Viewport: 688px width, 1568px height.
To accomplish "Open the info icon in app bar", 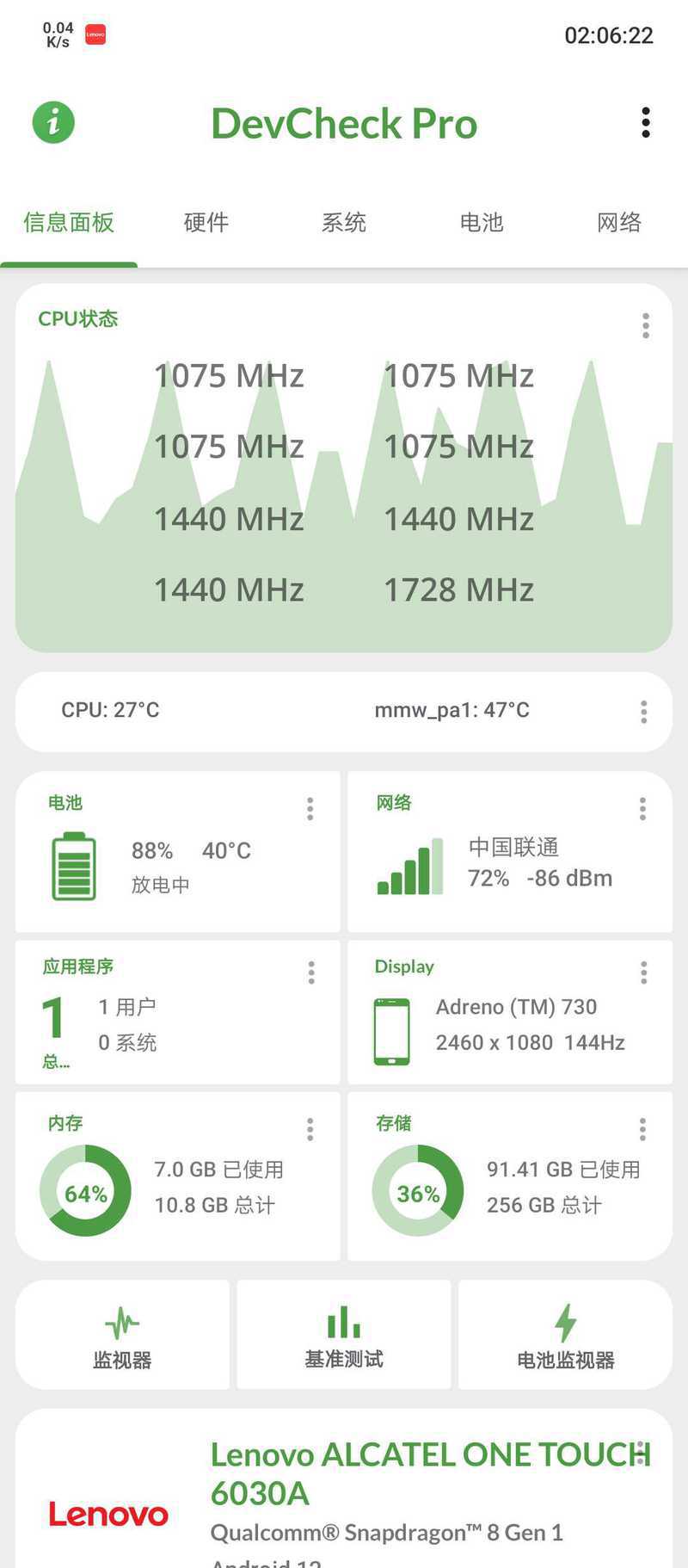I will (x=53, y=122).
